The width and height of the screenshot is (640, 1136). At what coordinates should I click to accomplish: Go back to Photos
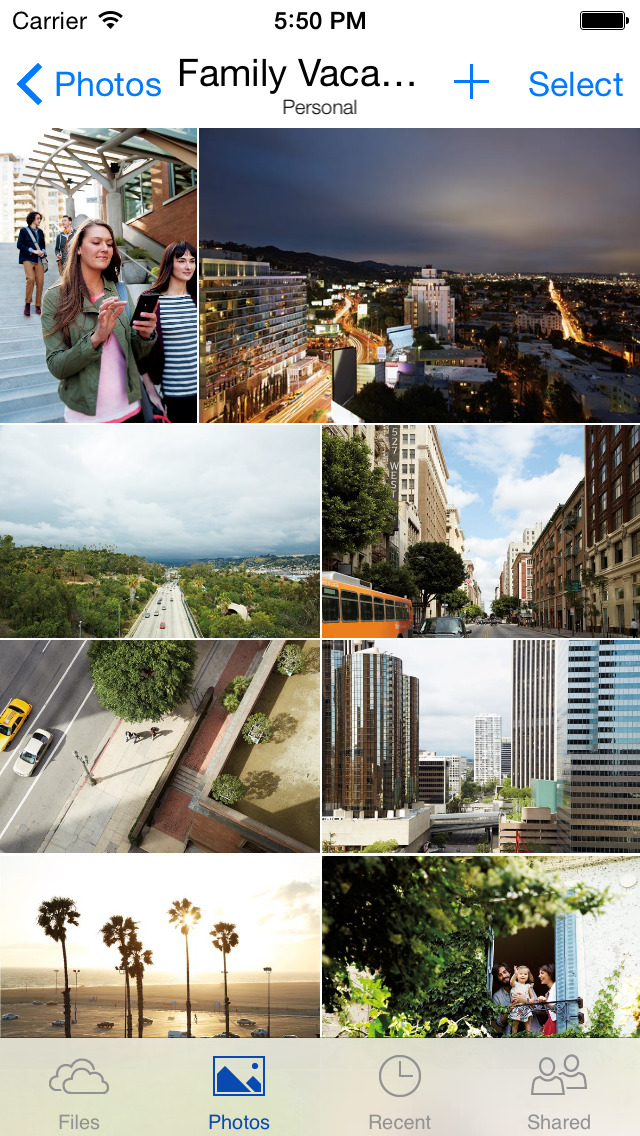pyautogui.click(x=89, y=85)
